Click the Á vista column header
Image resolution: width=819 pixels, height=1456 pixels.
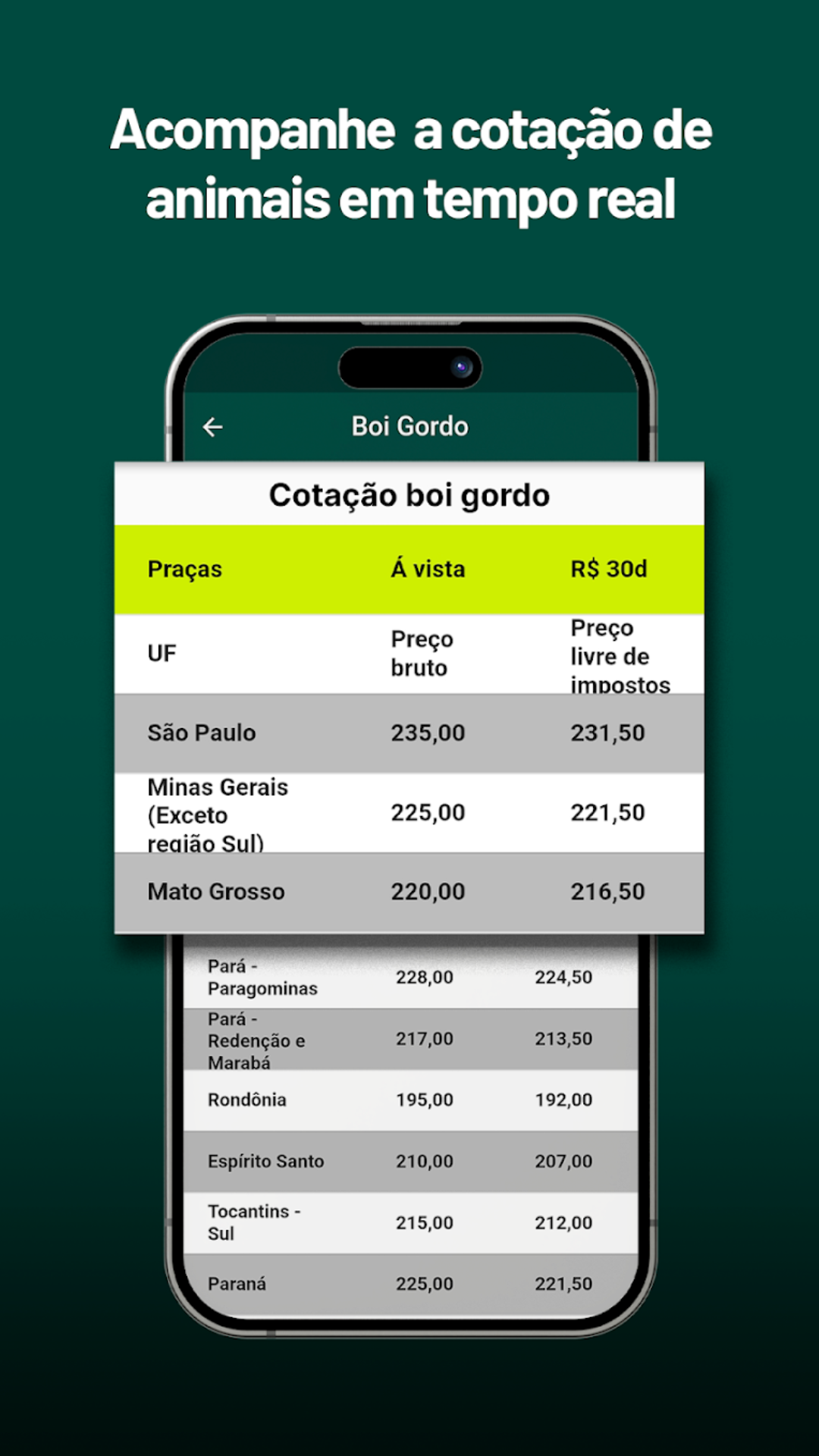click(428, 569)
